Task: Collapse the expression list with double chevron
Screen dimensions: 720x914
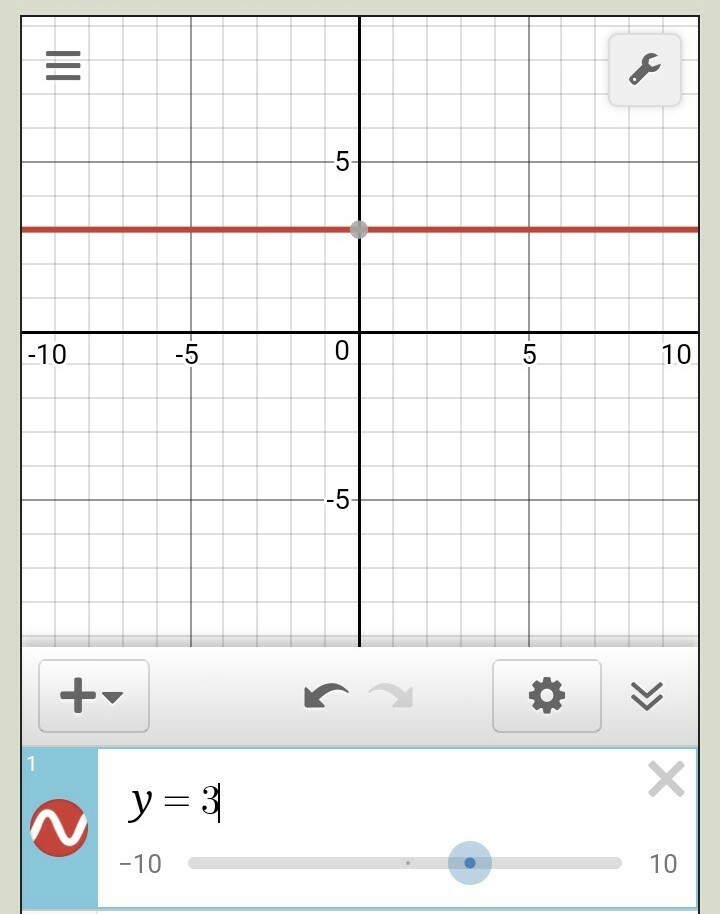Action: (x=647, y=696)
